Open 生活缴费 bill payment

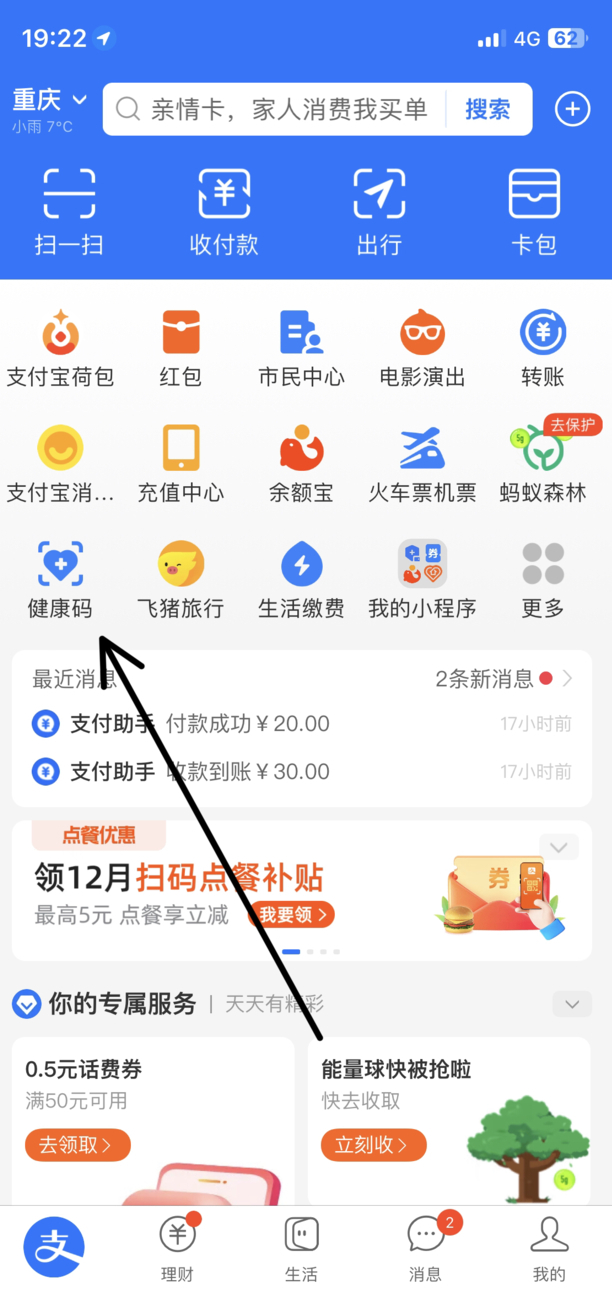tap(301, 579)
